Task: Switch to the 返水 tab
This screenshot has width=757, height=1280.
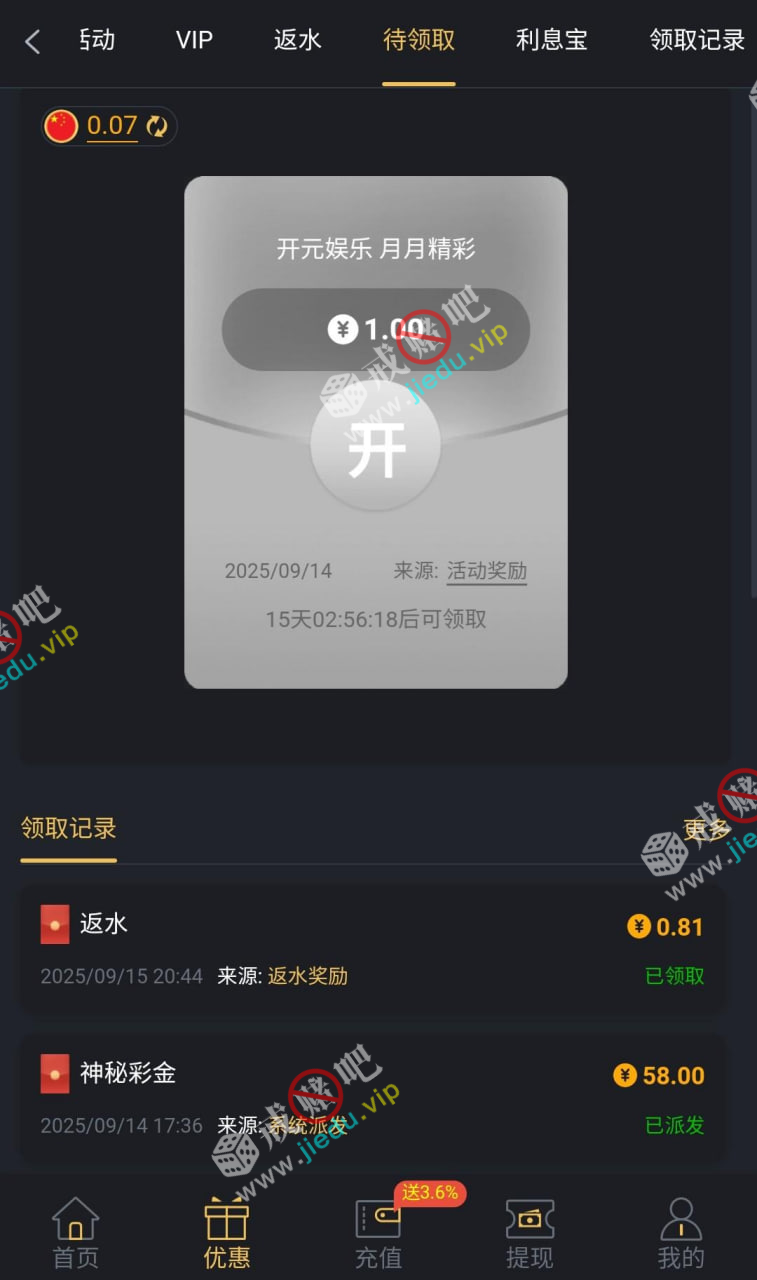Action: coord(297,40)
